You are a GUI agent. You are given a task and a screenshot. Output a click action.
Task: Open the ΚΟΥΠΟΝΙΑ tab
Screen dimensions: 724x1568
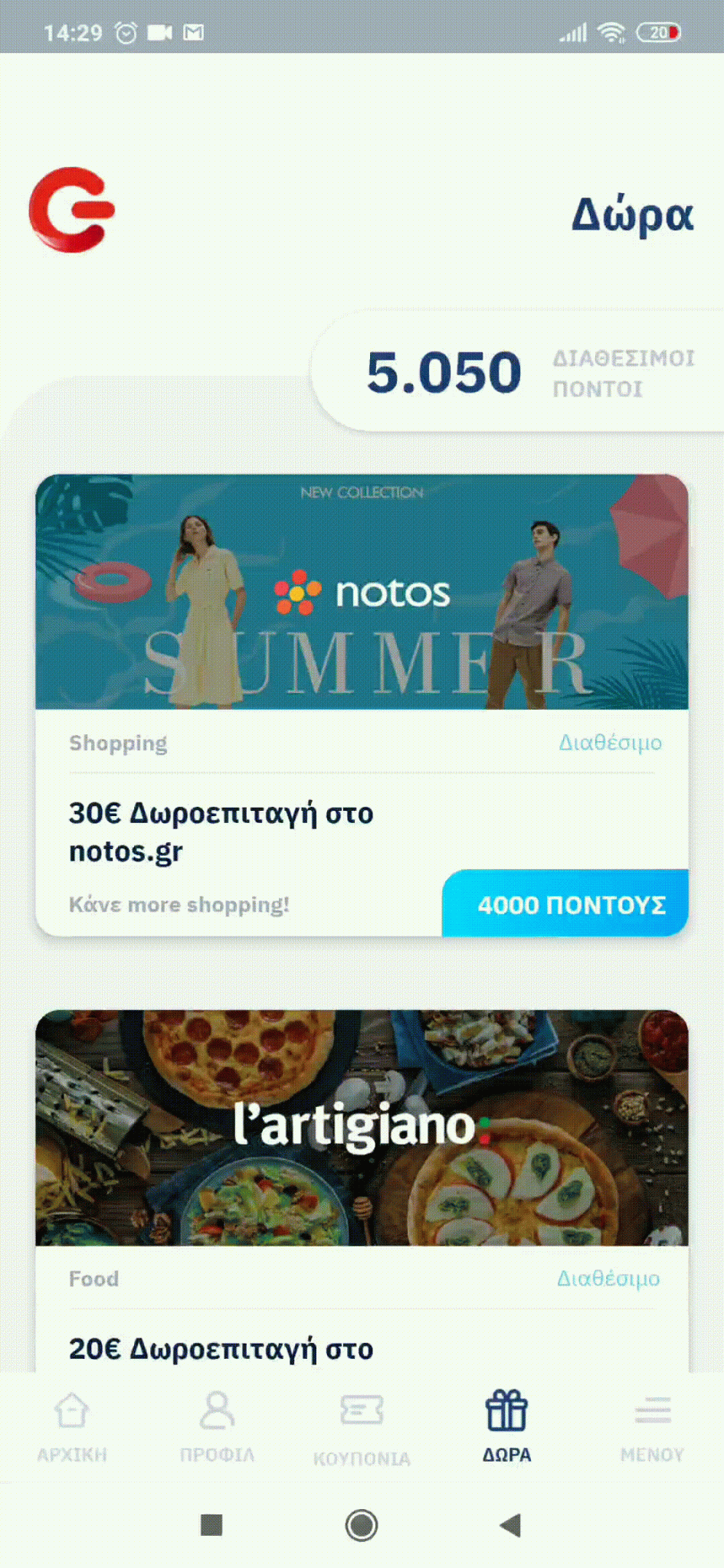(362, 1426)
